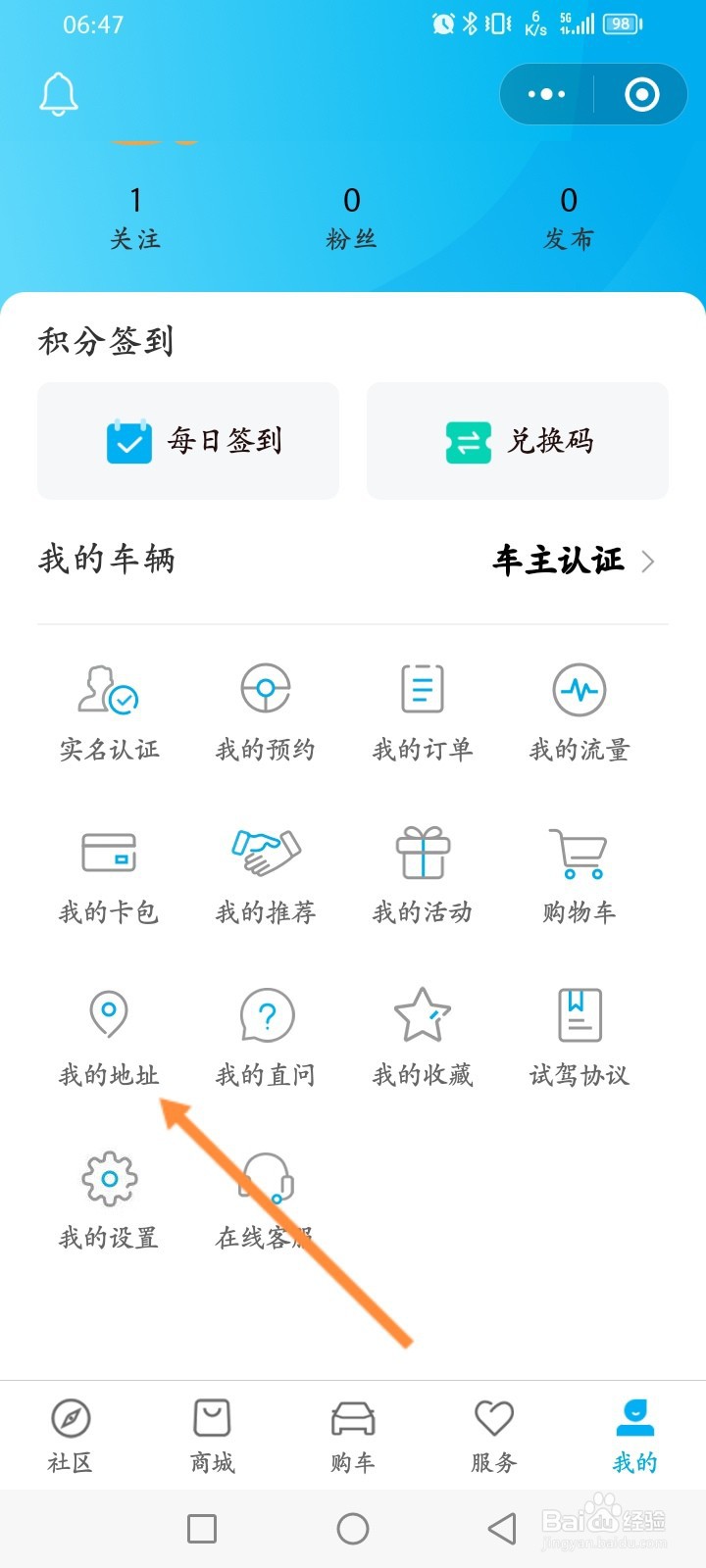Open the notifications bell

[x=59, y=94]
